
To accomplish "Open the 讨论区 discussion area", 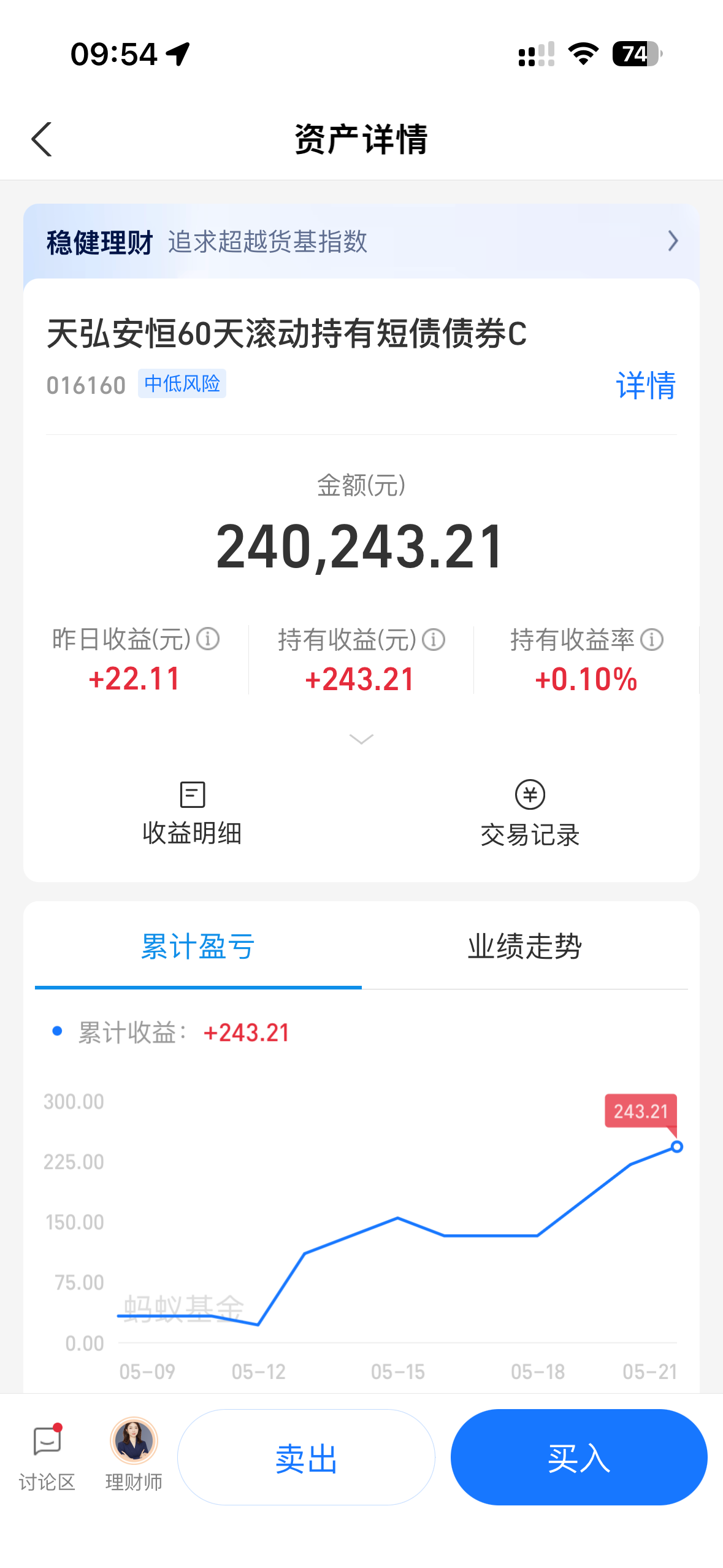I will (x=47, y=1456).
